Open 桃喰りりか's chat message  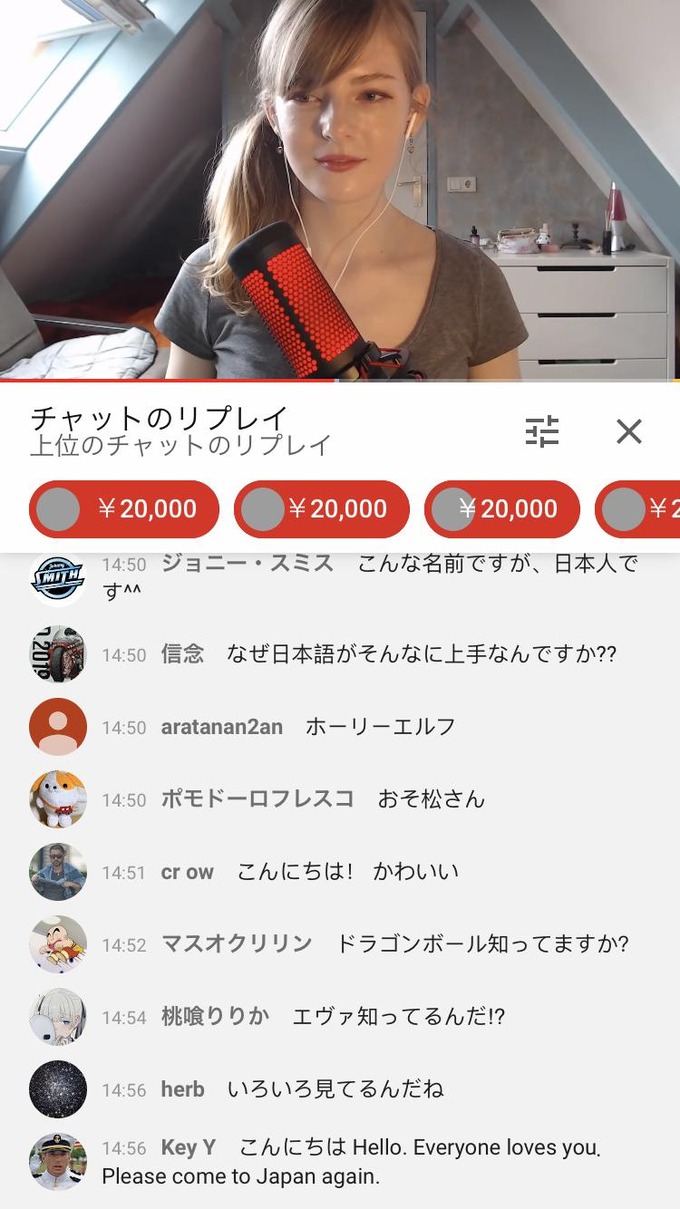pos(340,1017)
